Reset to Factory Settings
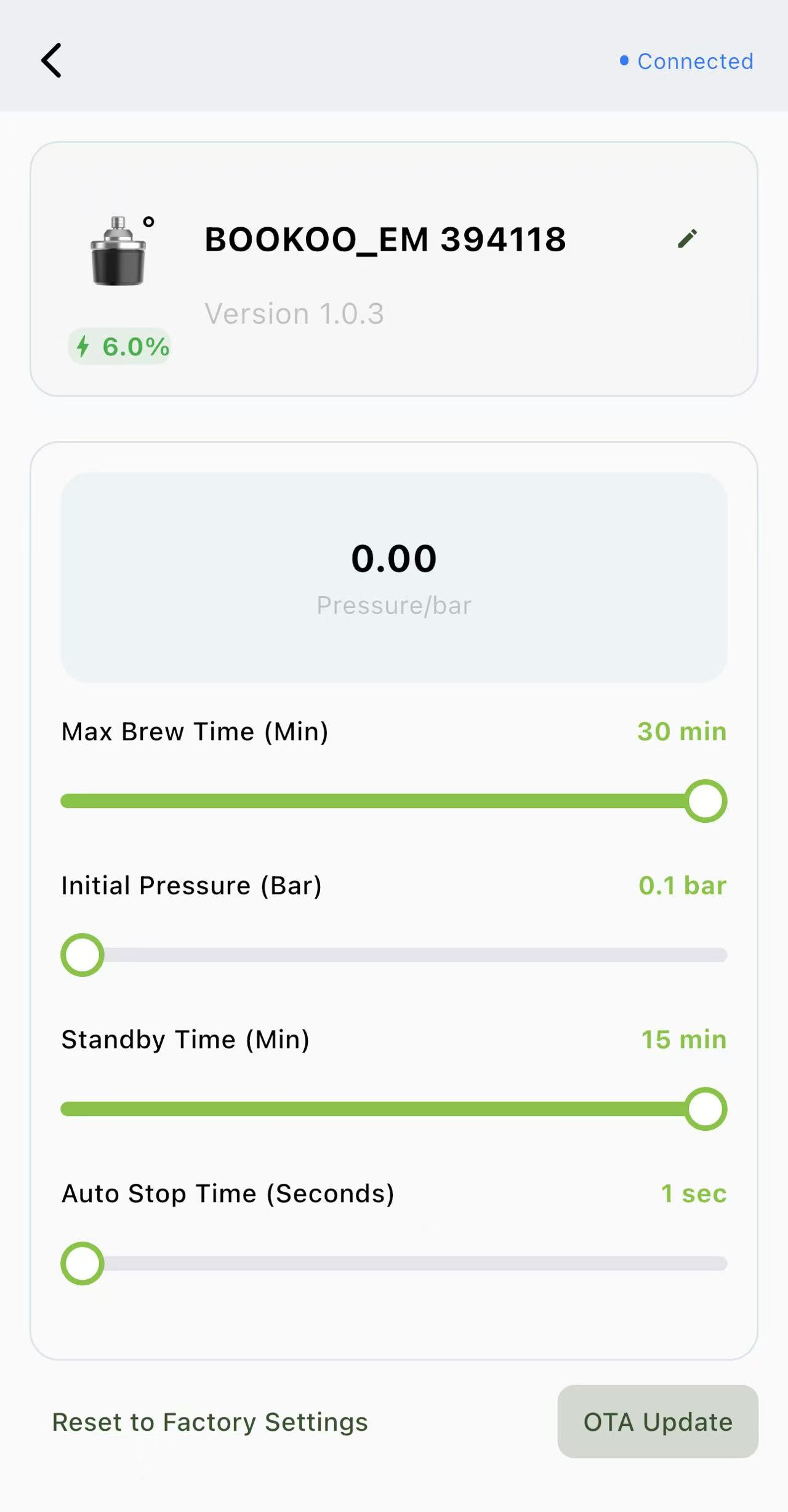The width and height of the screenshot is (788, 1512). pyautogui.click(x=210, y=1421)
